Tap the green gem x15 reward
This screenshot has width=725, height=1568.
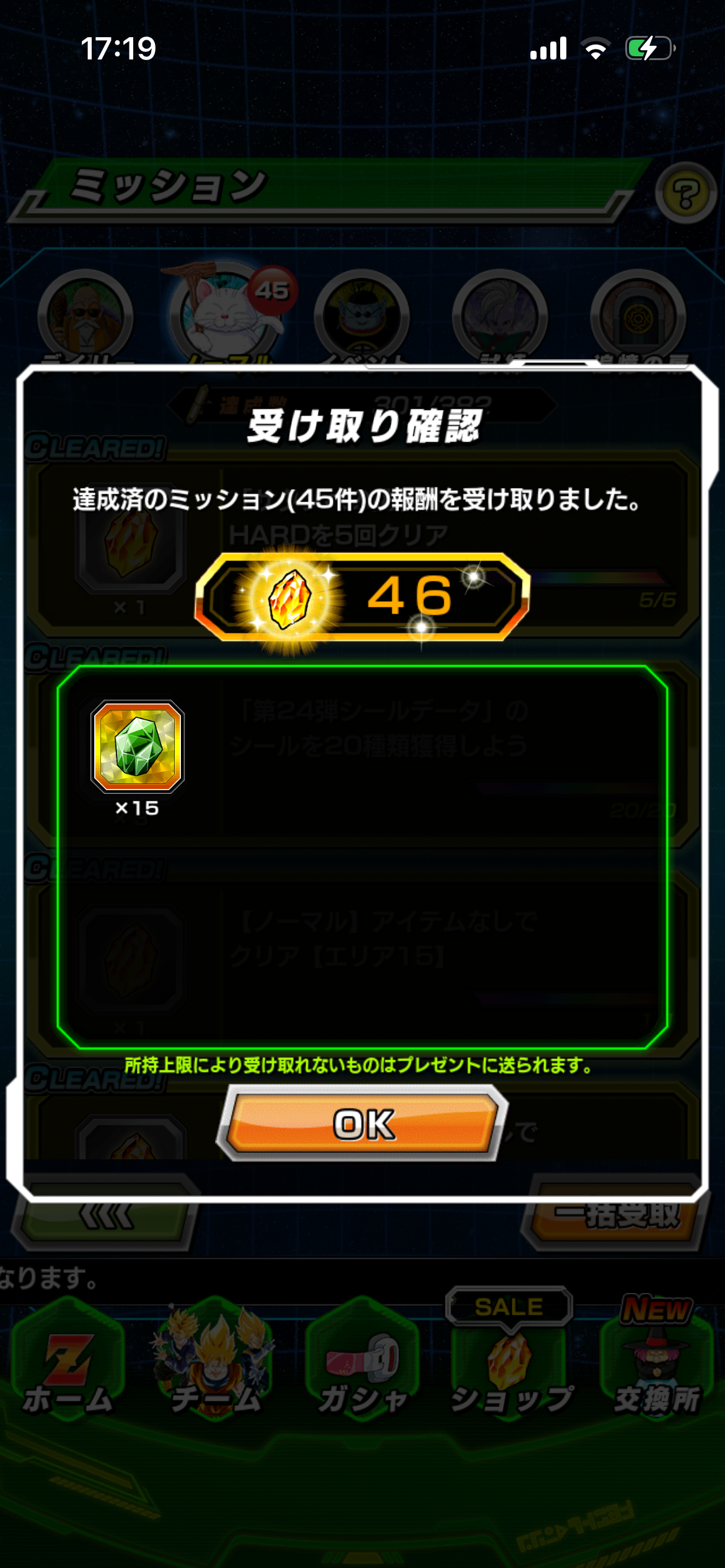coord(138,746)
